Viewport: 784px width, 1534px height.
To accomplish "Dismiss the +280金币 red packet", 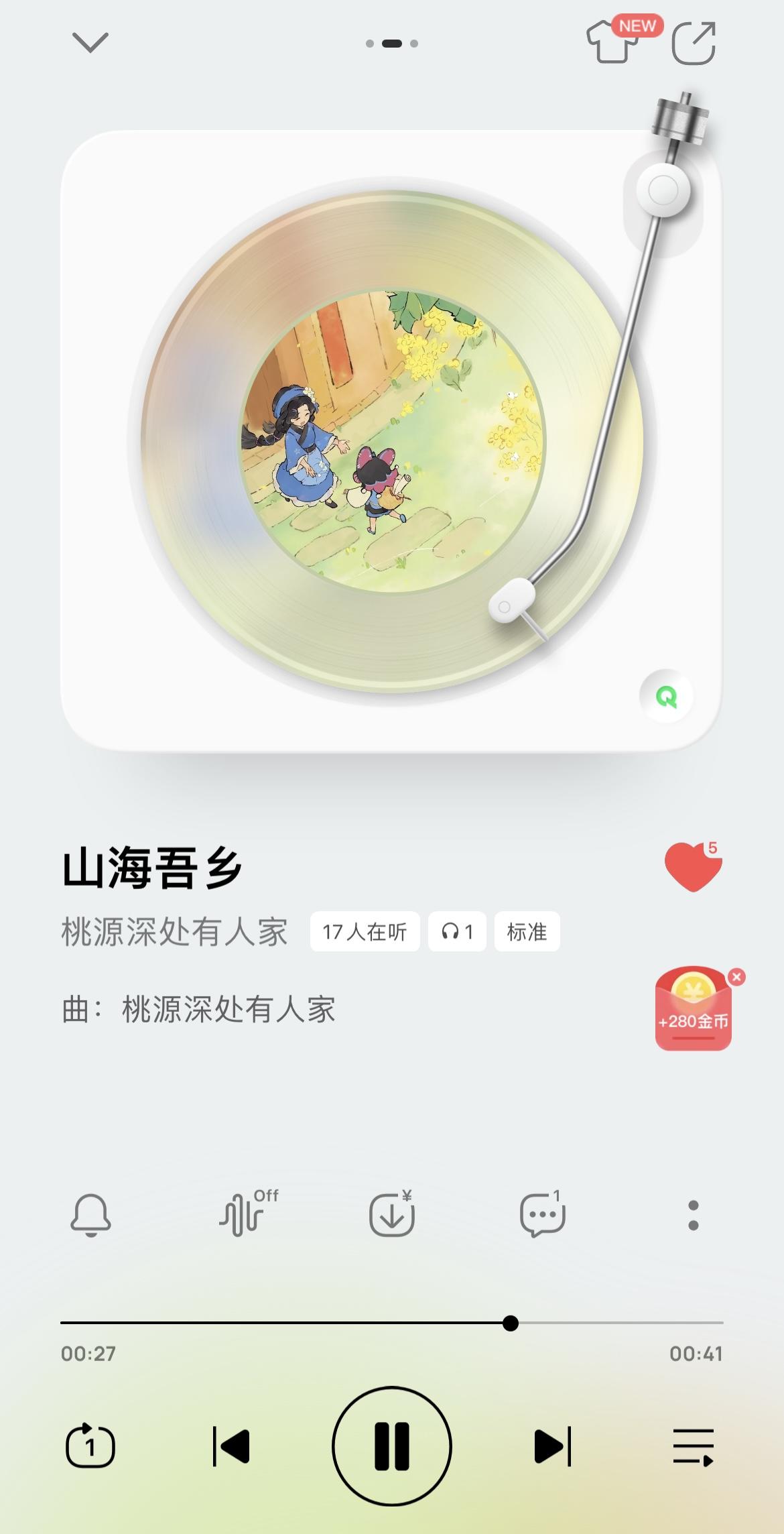I will click(x=736, y=977).
